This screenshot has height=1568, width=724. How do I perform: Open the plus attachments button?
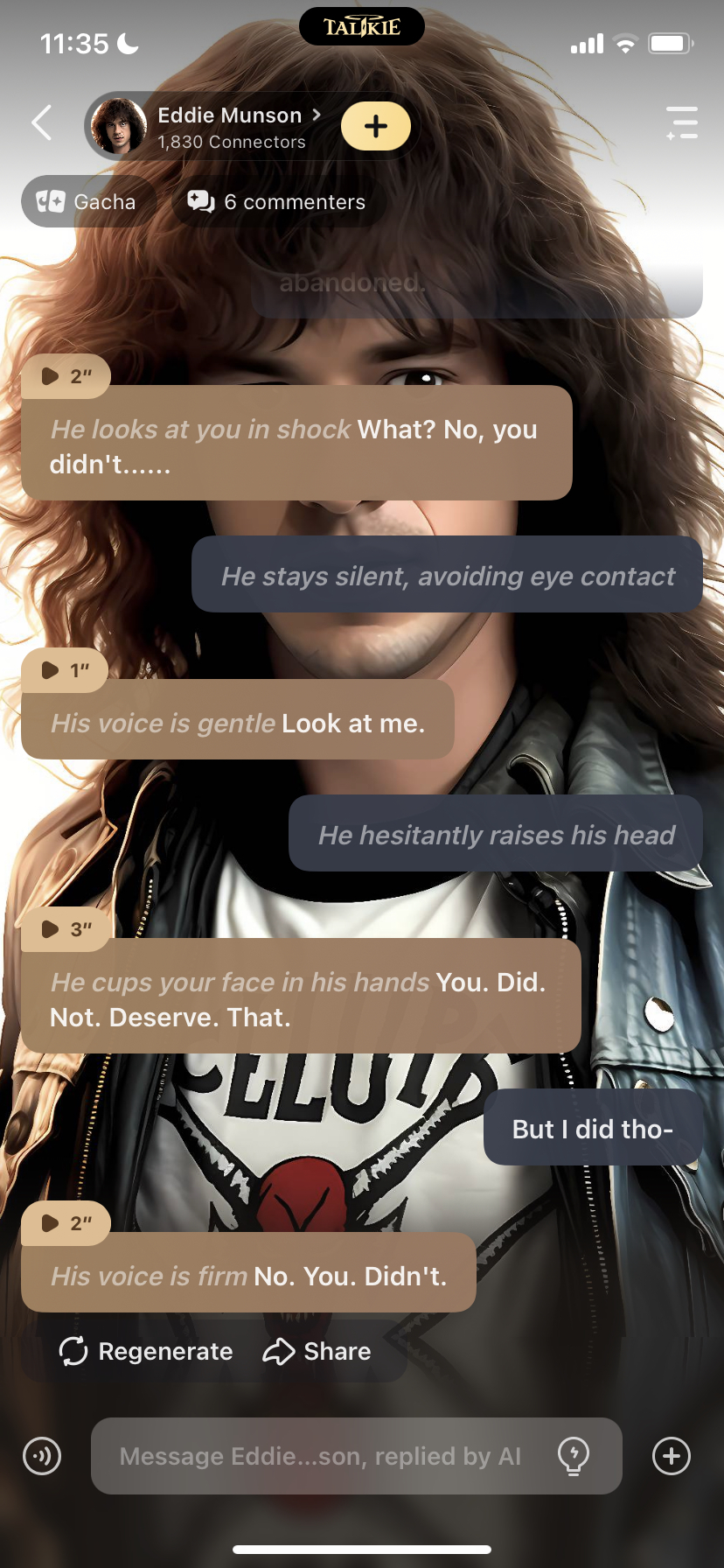pos(672,1456)
